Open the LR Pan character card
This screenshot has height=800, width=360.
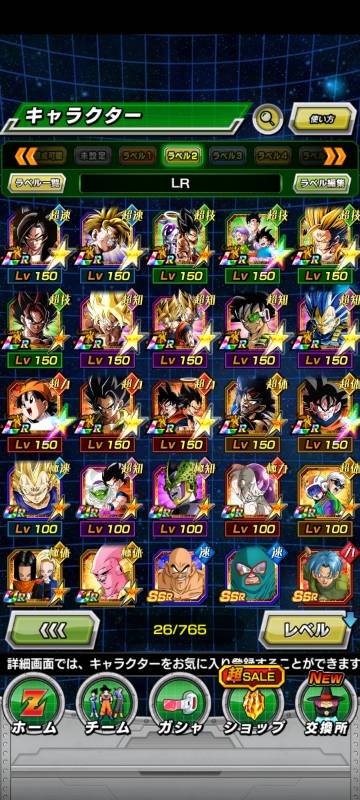point(34,412)
